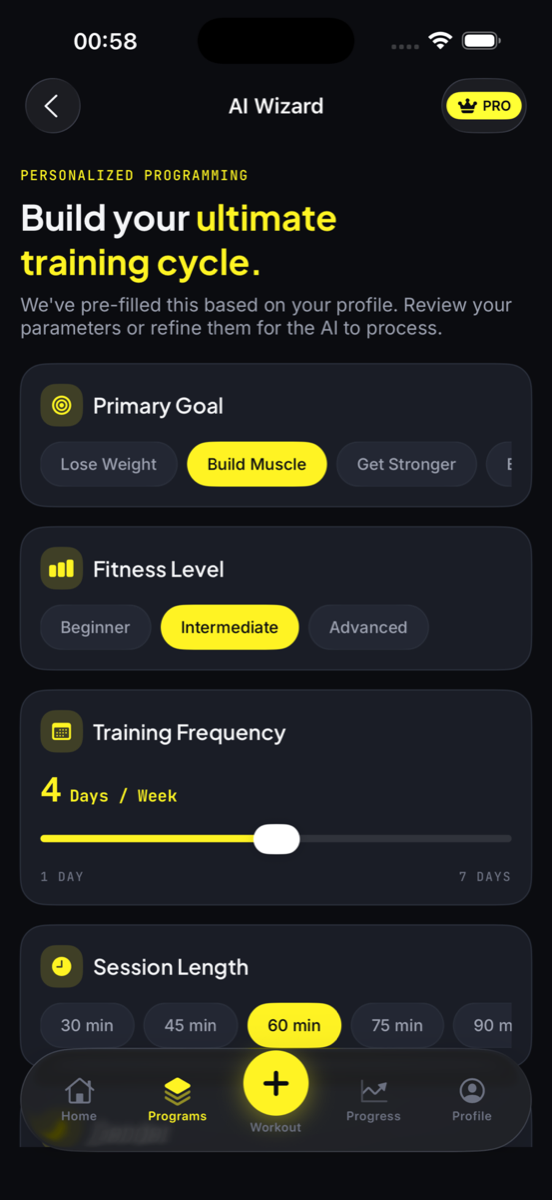
Task: Open the PRO upgrade badge
Action: click(x=485, y=106)
